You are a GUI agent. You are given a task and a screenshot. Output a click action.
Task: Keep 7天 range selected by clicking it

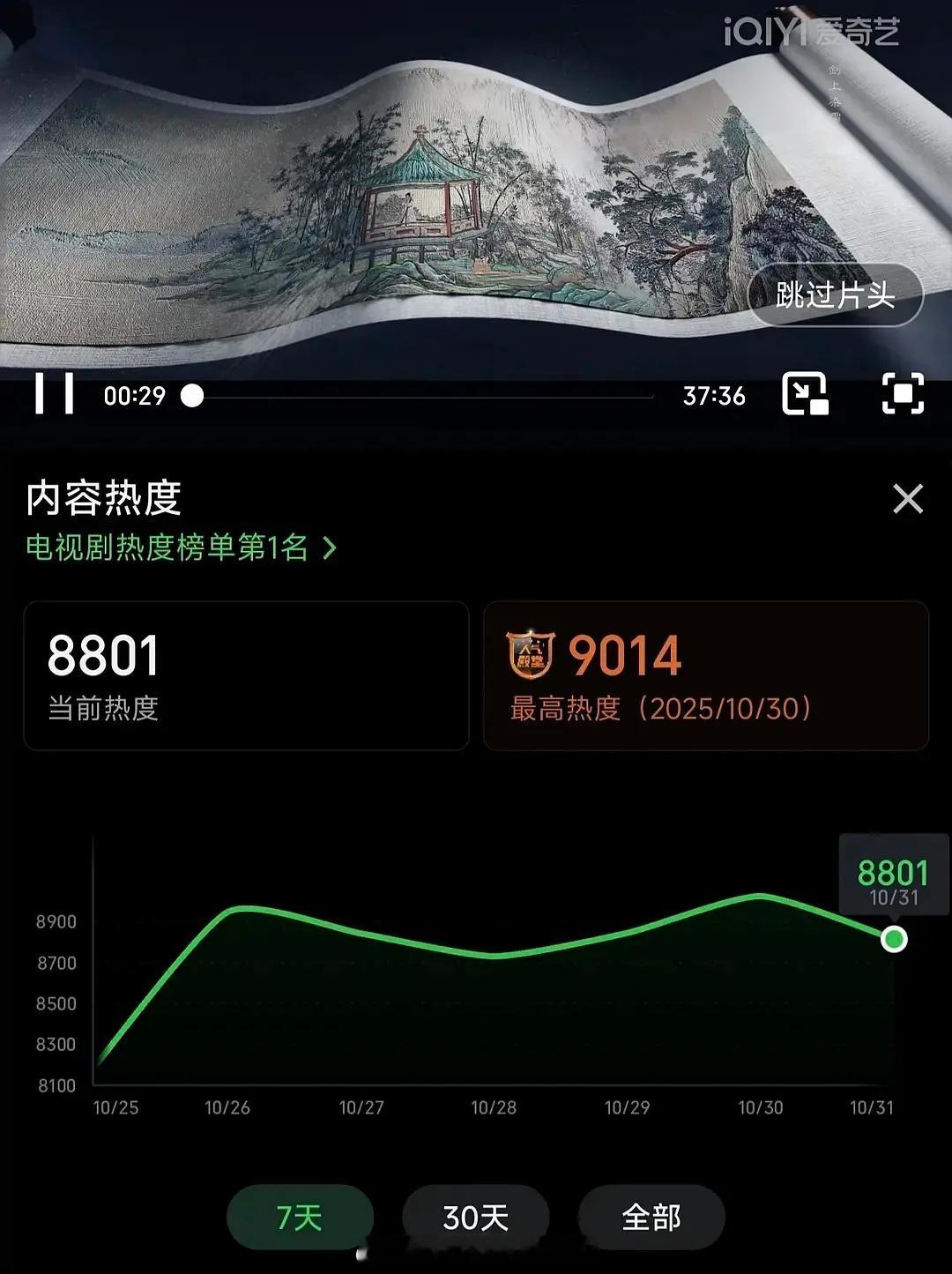[x=300, y=1215]
